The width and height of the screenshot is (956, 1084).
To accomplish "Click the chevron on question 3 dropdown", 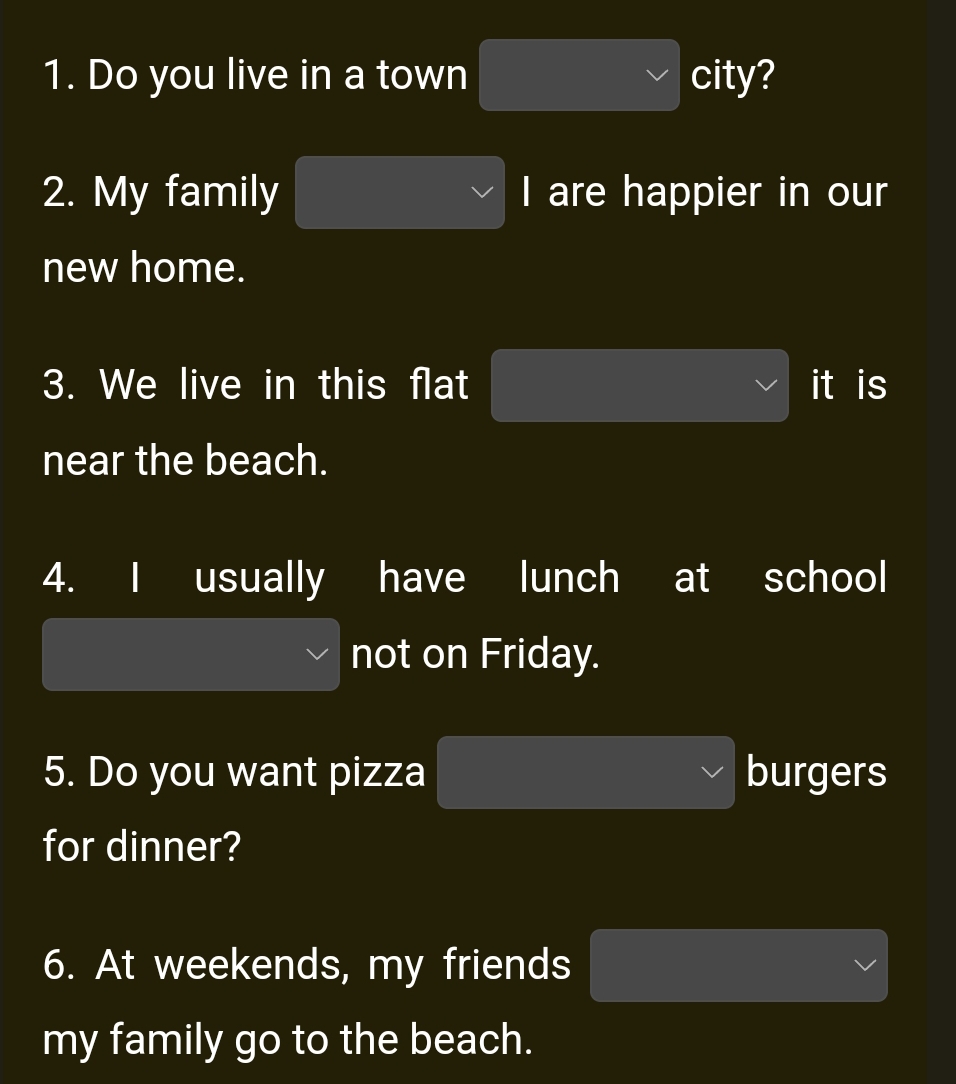I will pyautogui.click(x=764, y=384).
